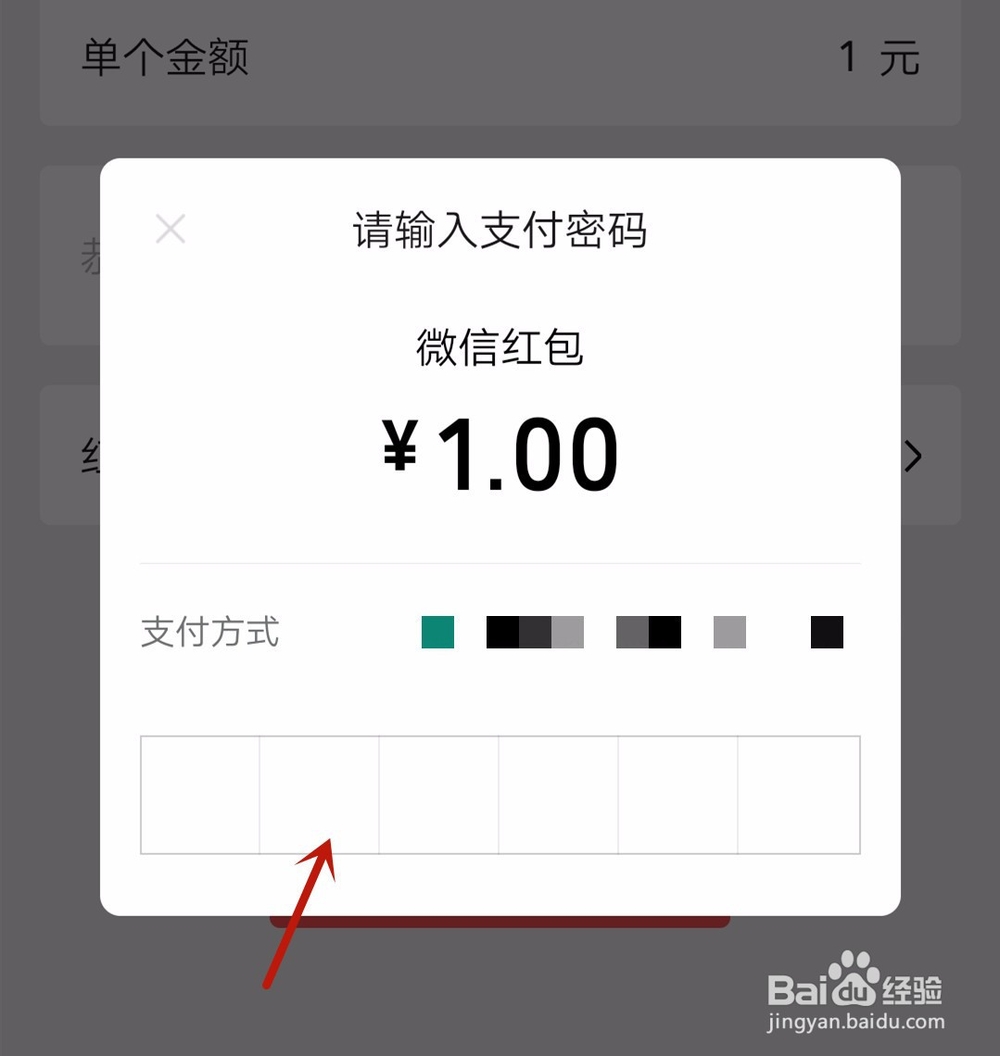Click the 单个金额 amount row
Screen dimensions: 1000x1056
click(x=165, y=59)
